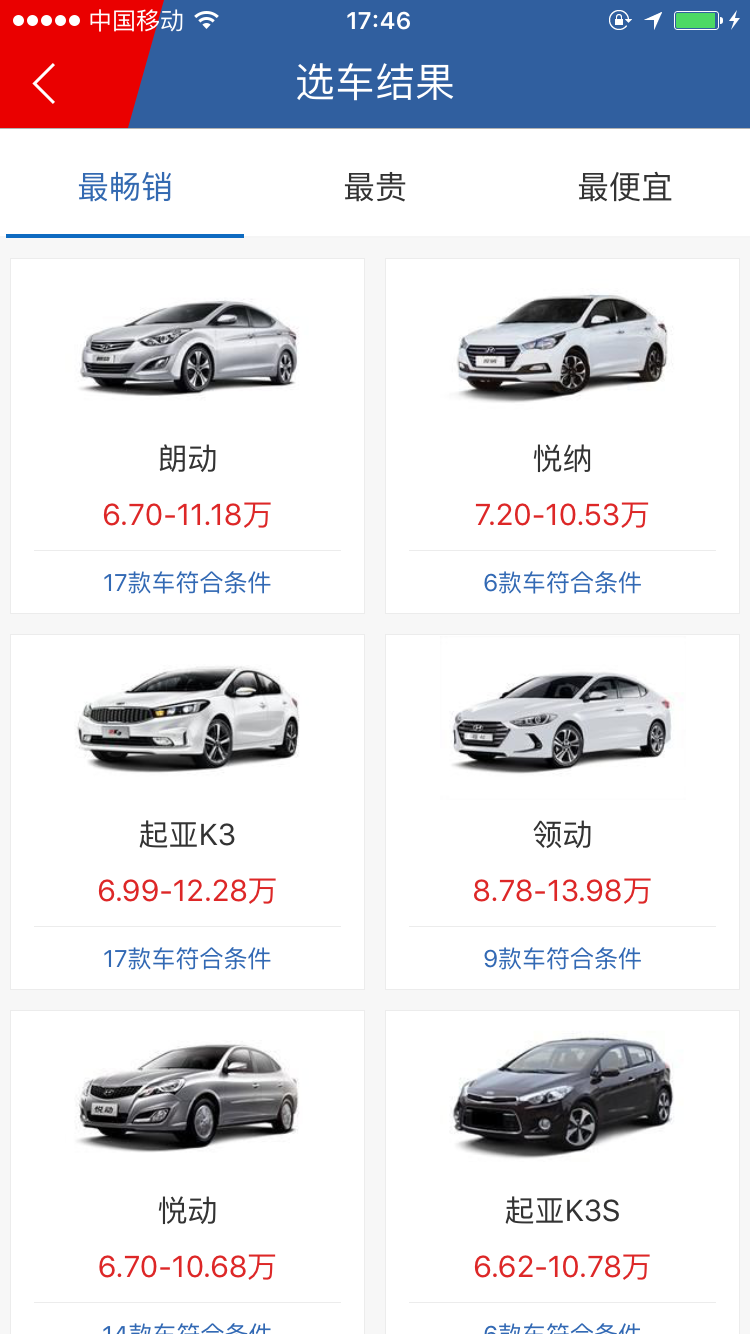Open the 朗动 car card
750x1334 pixels.
pyautogui.click(x=187, y=435)
